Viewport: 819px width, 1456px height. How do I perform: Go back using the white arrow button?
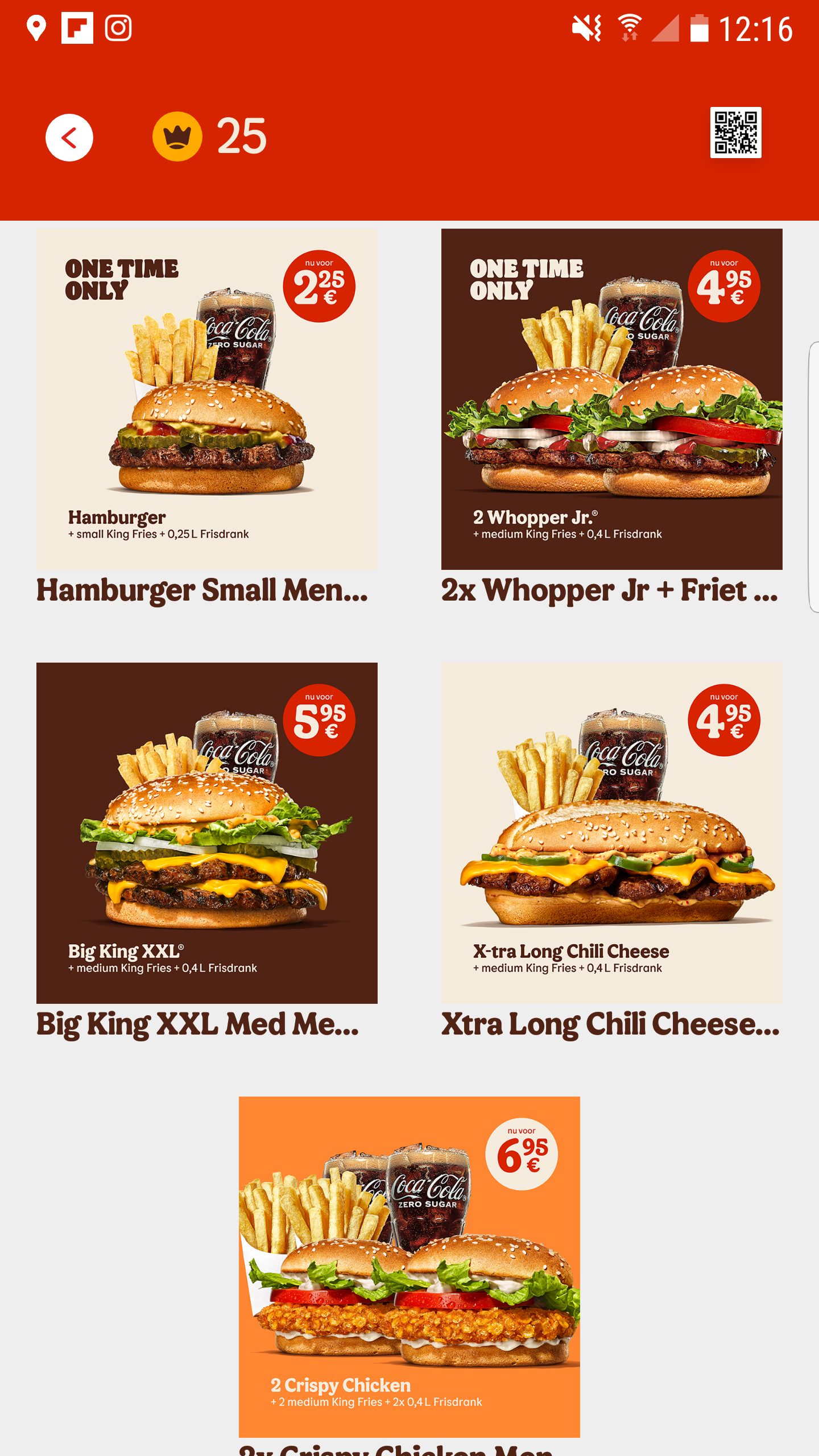[x=69, y=138]
